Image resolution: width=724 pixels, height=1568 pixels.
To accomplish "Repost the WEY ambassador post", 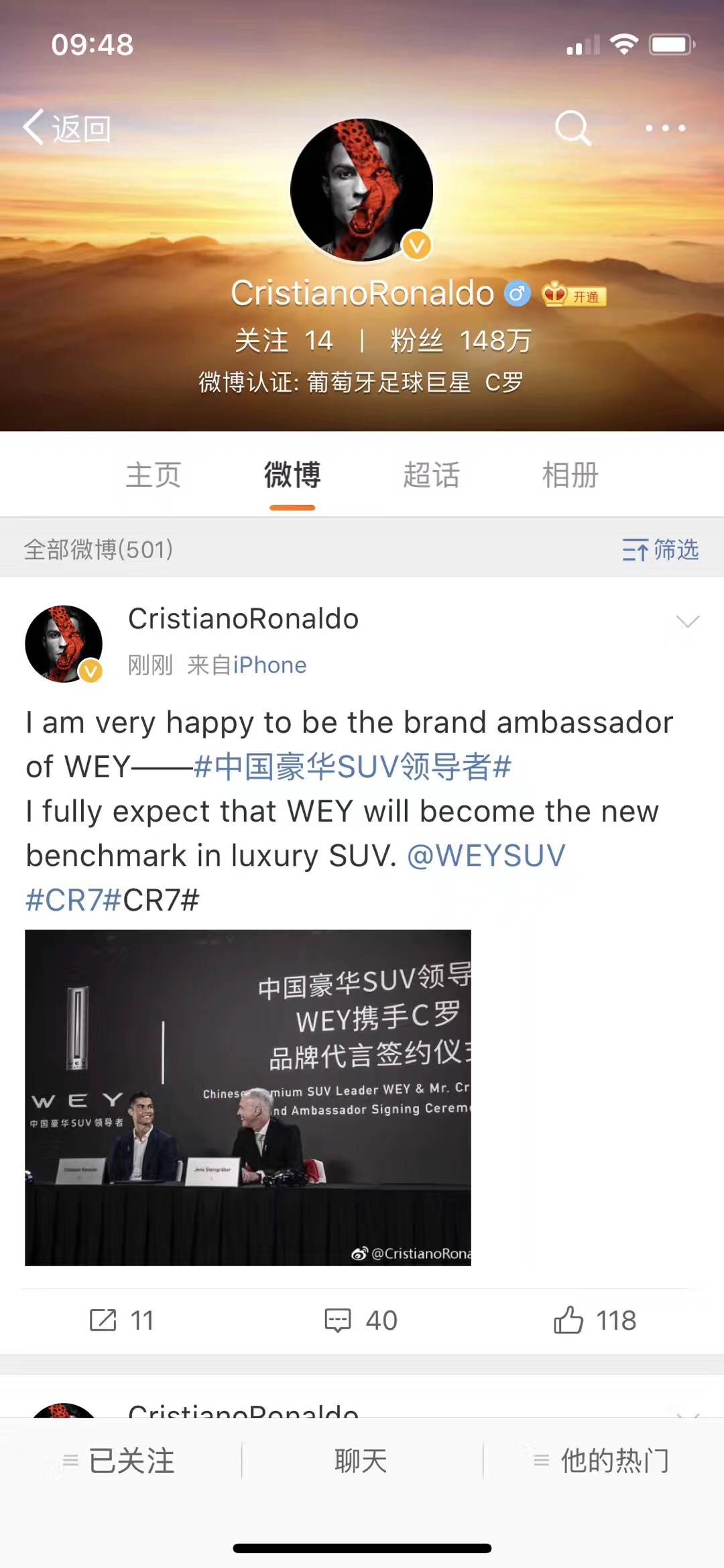I will pyautogui.click(x=122, y=1320).
